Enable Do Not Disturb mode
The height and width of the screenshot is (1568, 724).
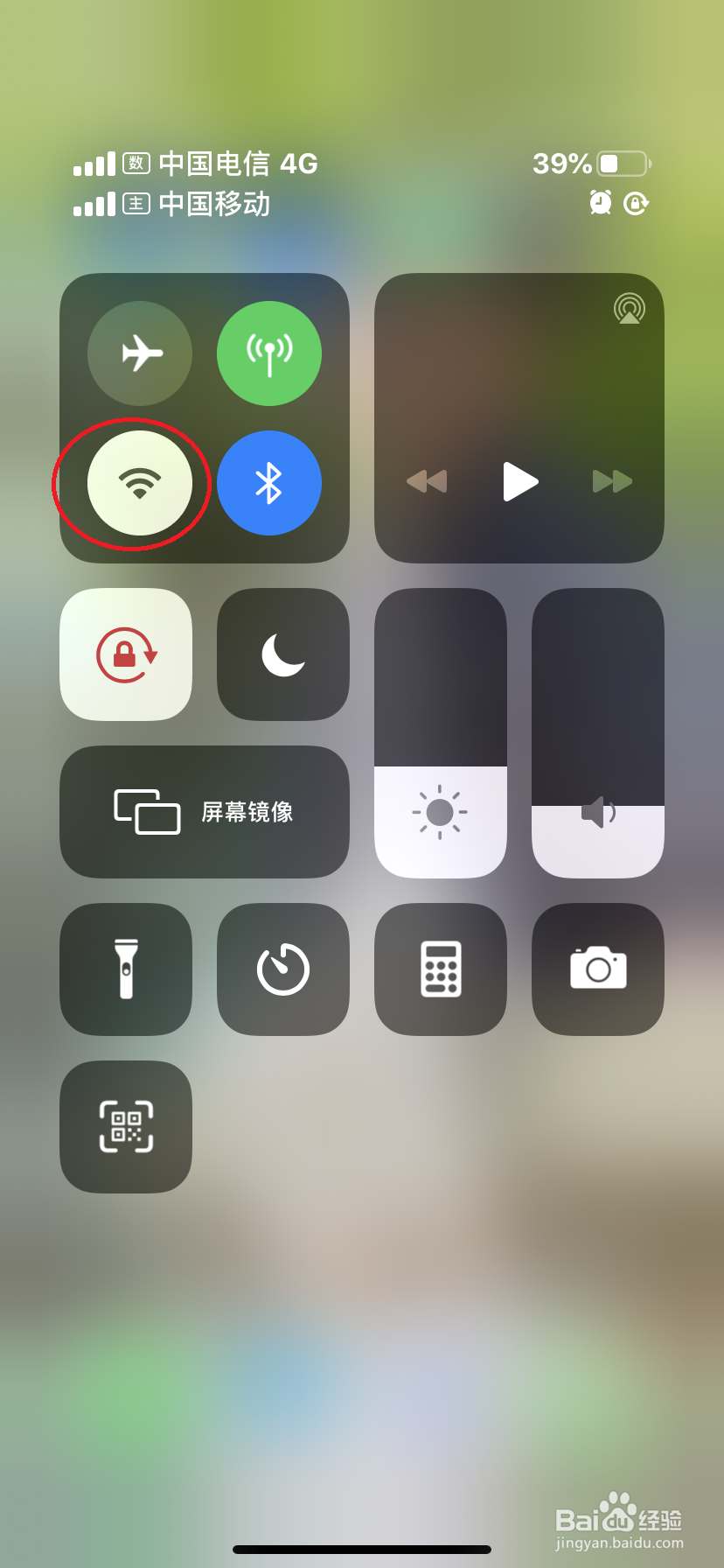[282, 654]
